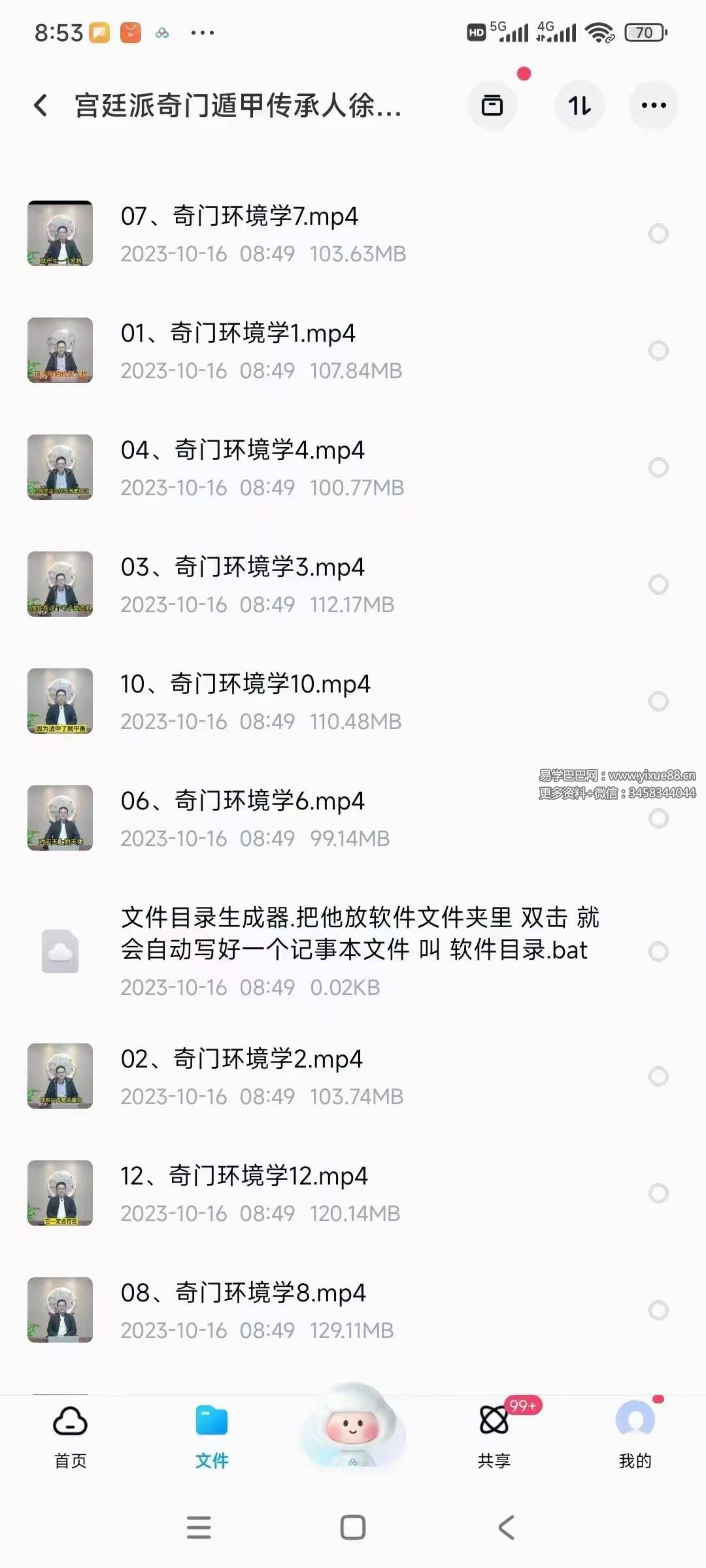Open the 我的 profile icon
Screen dimensions: 706x1568
(x=635, y=1431)
